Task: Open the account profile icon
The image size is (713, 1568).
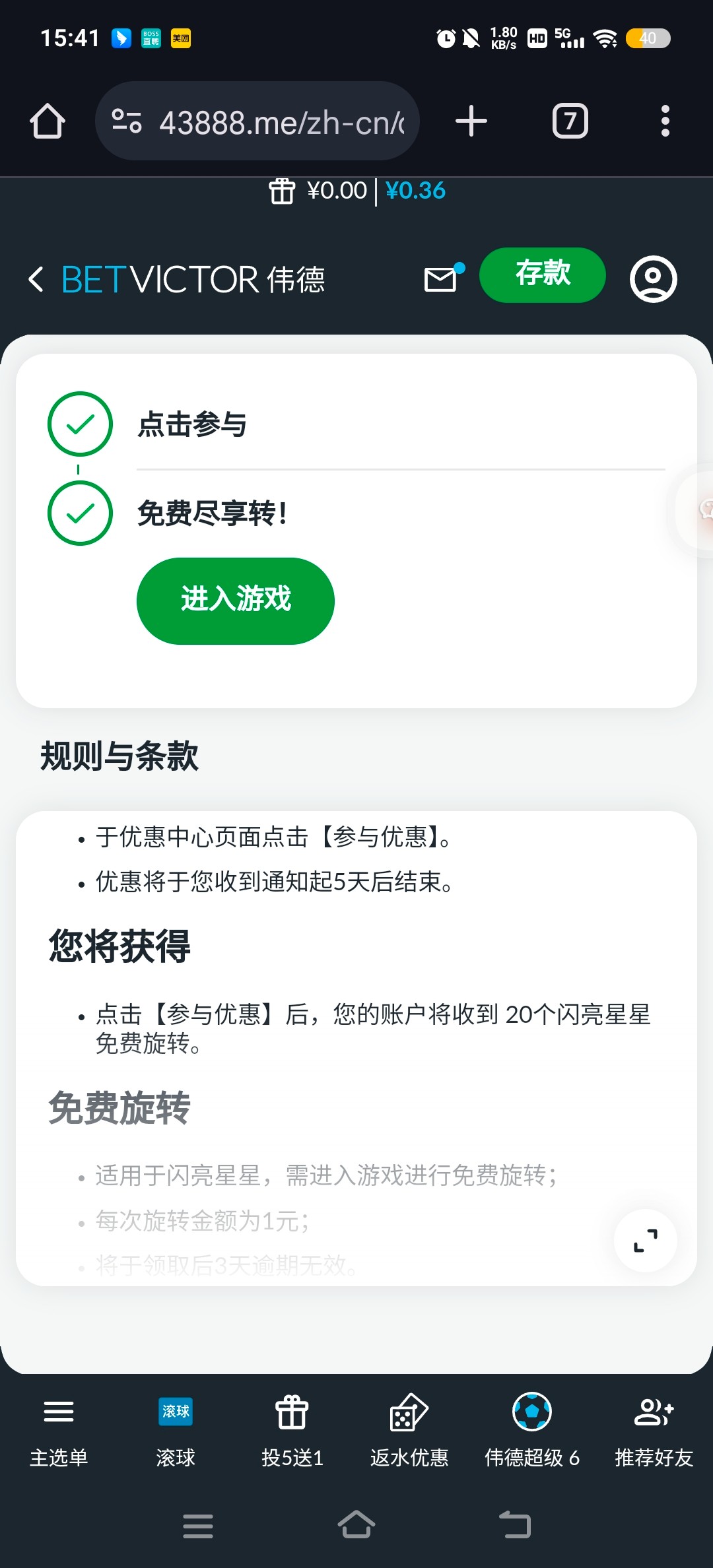Action: pyautogui.click(x=653, y=279)
